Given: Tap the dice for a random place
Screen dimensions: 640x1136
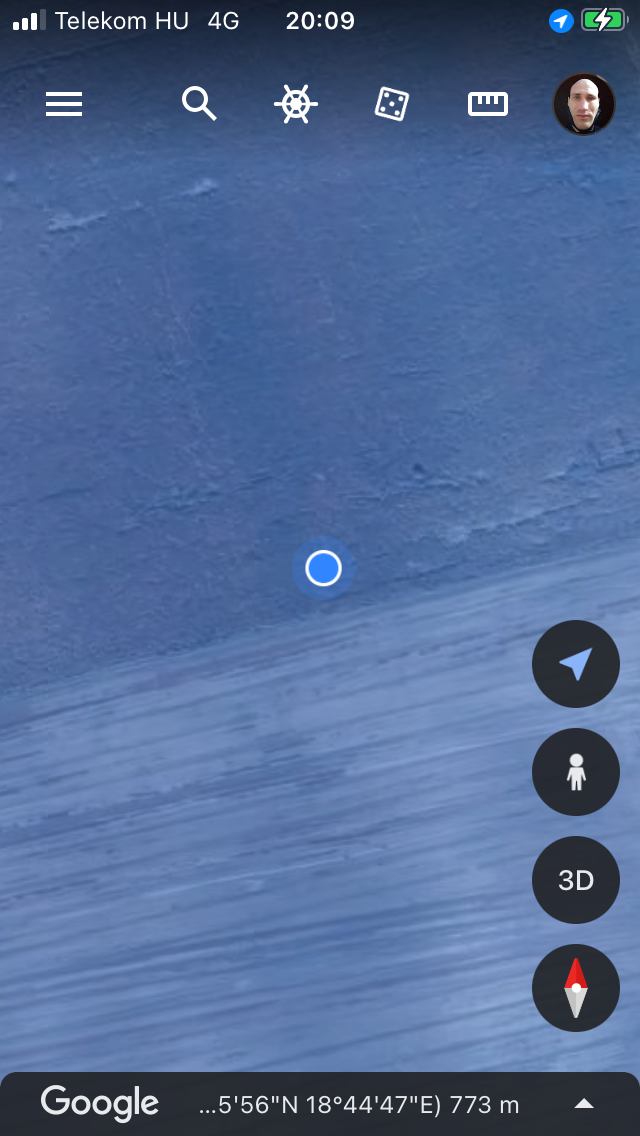Looking at the screenshot, I should 391,104.
